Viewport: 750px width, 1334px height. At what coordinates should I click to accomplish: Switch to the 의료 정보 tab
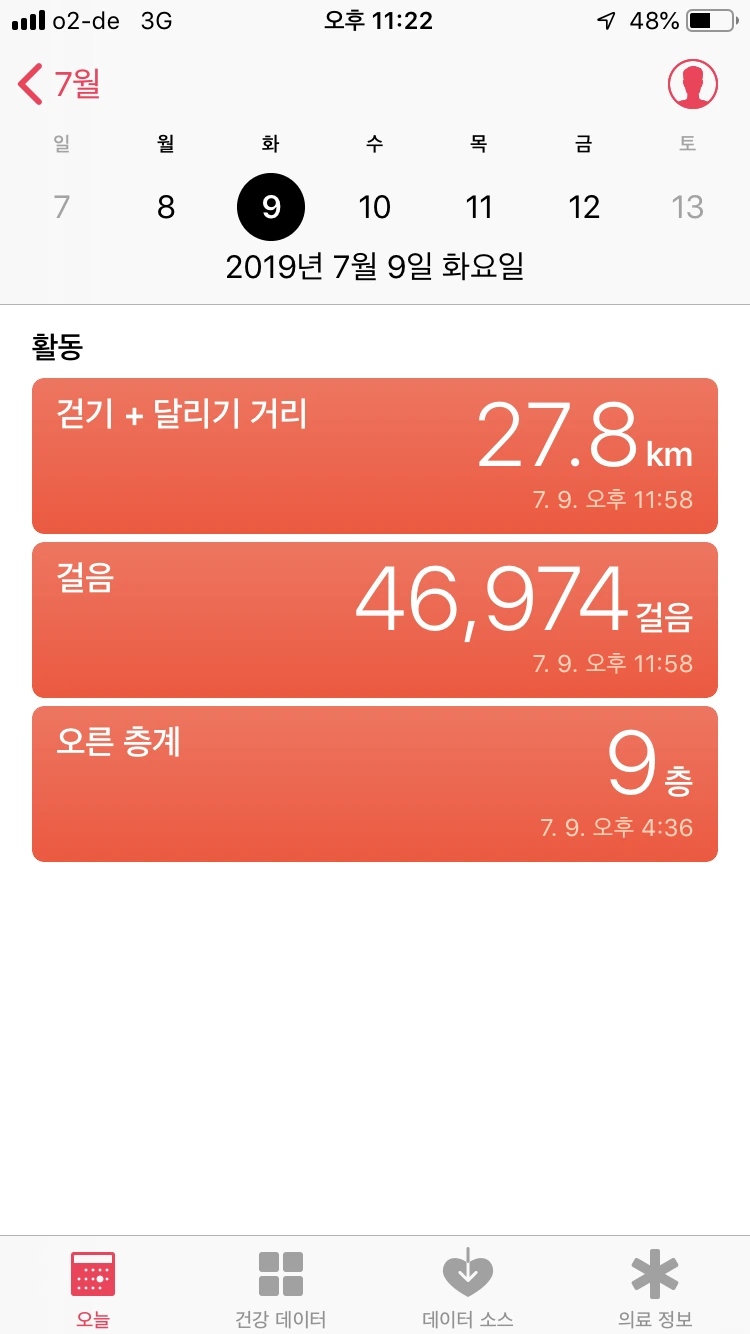tap(656, 1287)
